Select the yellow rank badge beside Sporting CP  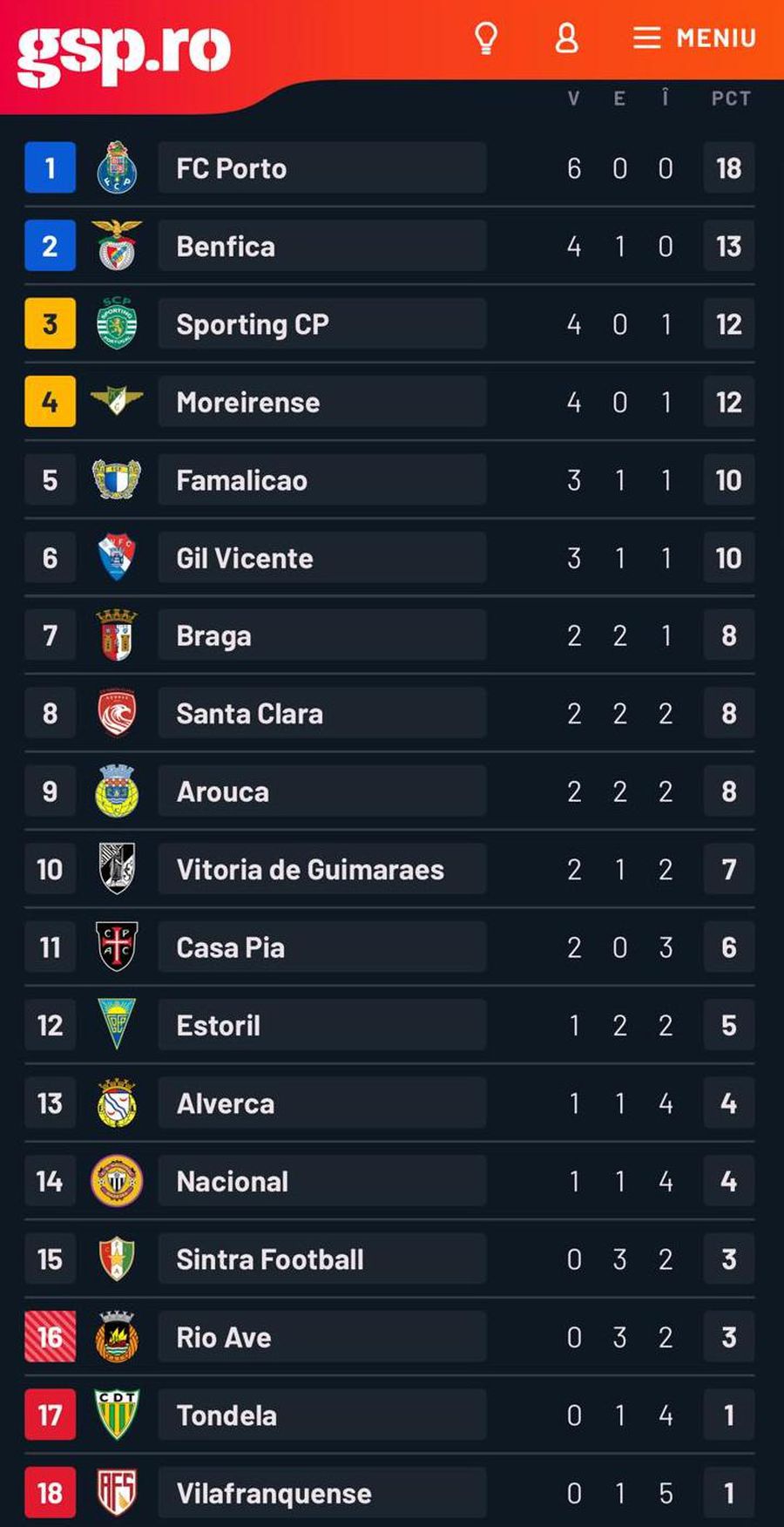[50, 323]
